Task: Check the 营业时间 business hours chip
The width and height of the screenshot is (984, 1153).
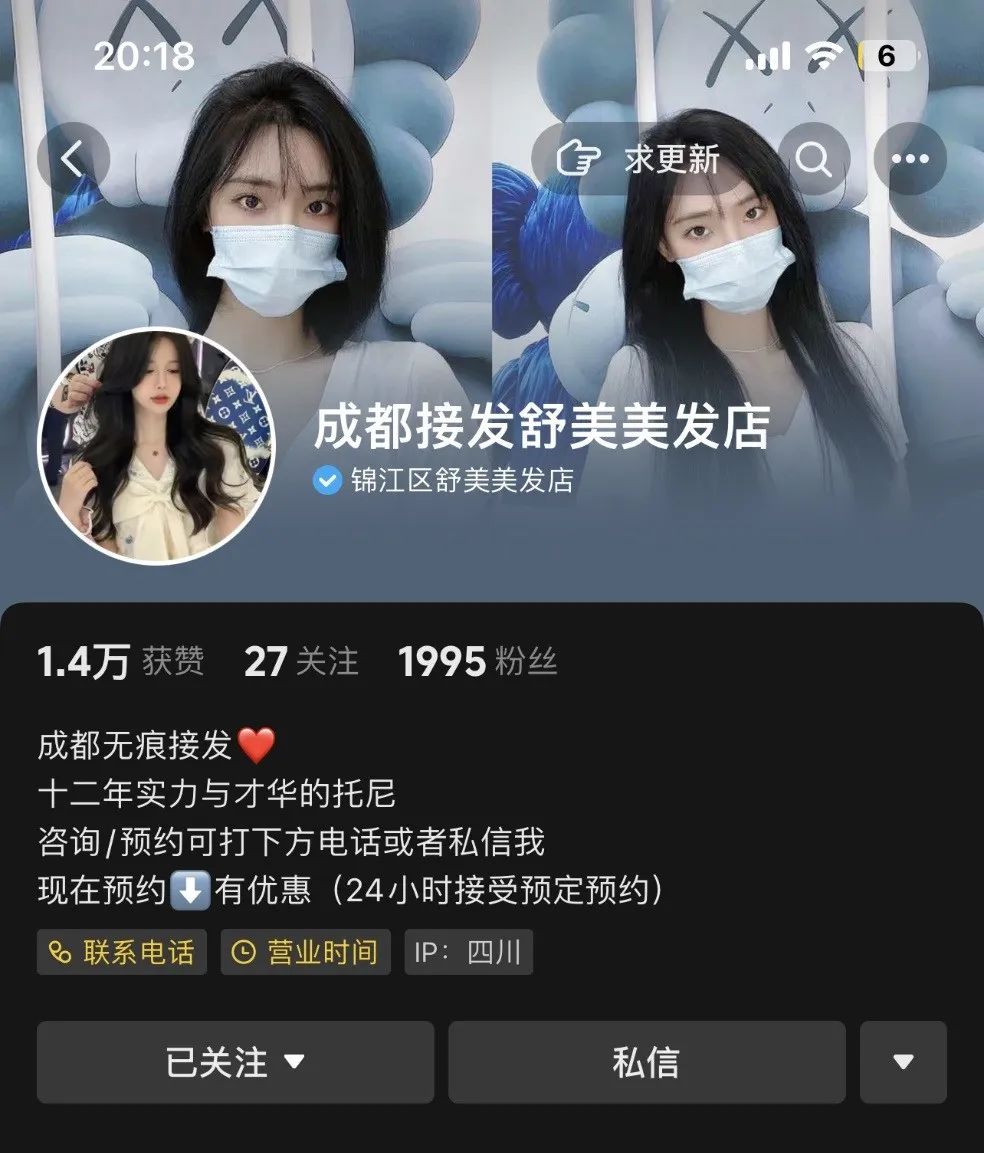Action: point(305,952)
